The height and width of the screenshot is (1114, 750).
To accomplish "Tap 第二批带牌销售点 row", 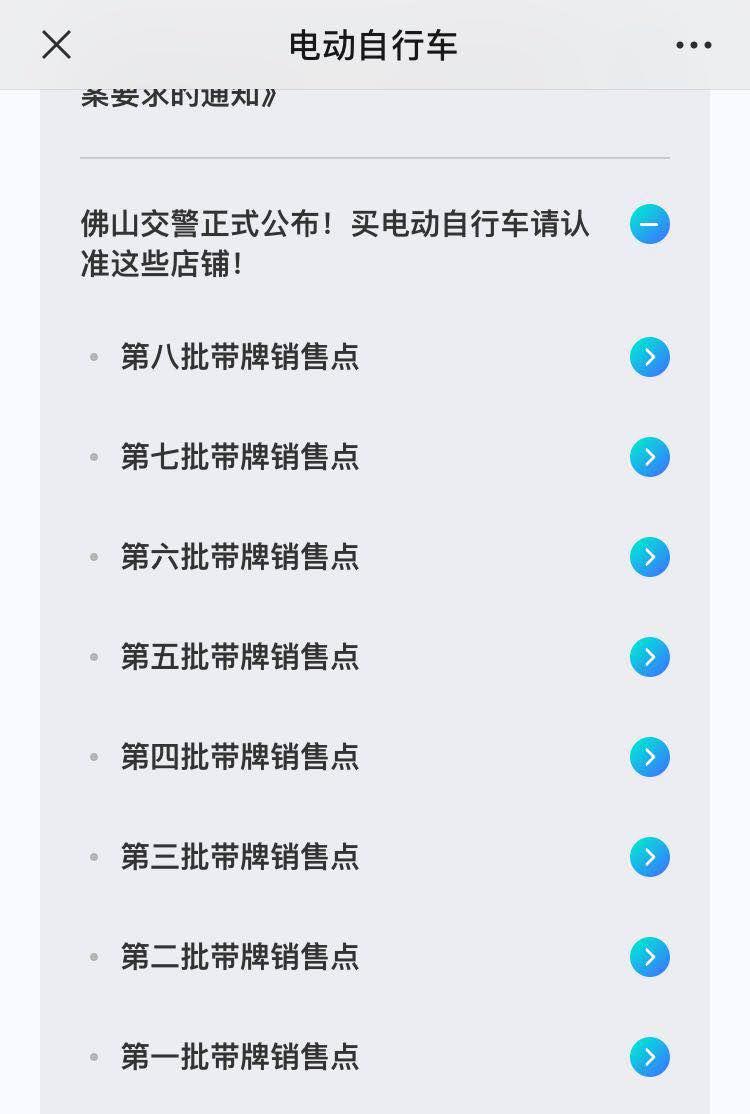I will pyautogui.click(x=649, y=957).
